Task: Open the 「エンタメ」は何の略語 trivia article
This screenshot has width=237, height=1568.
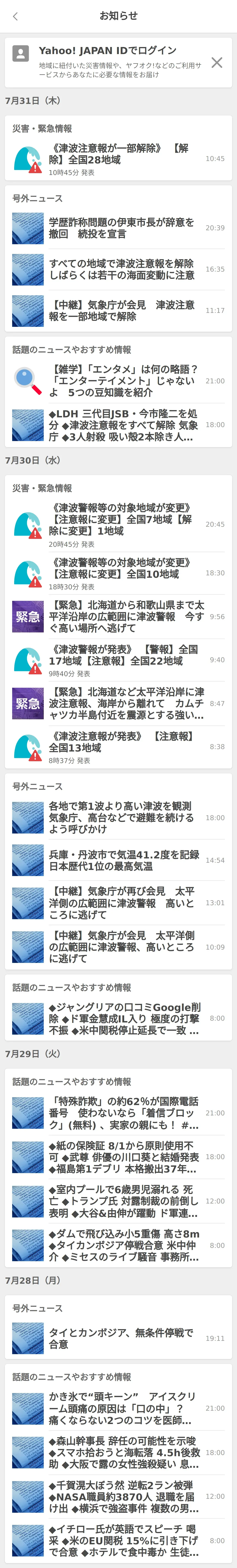Action: (x=119, y=381)
